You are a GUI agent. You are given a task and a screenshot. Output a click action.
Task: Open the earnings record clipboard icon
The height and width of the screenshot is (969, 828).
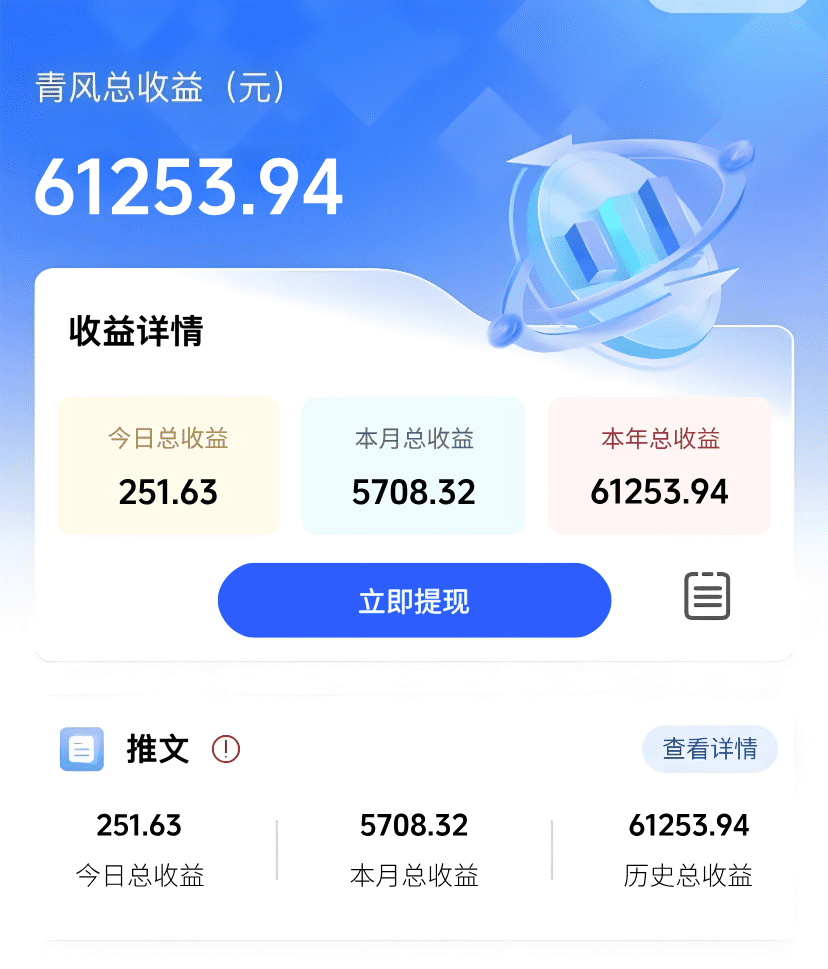[707, 597]
